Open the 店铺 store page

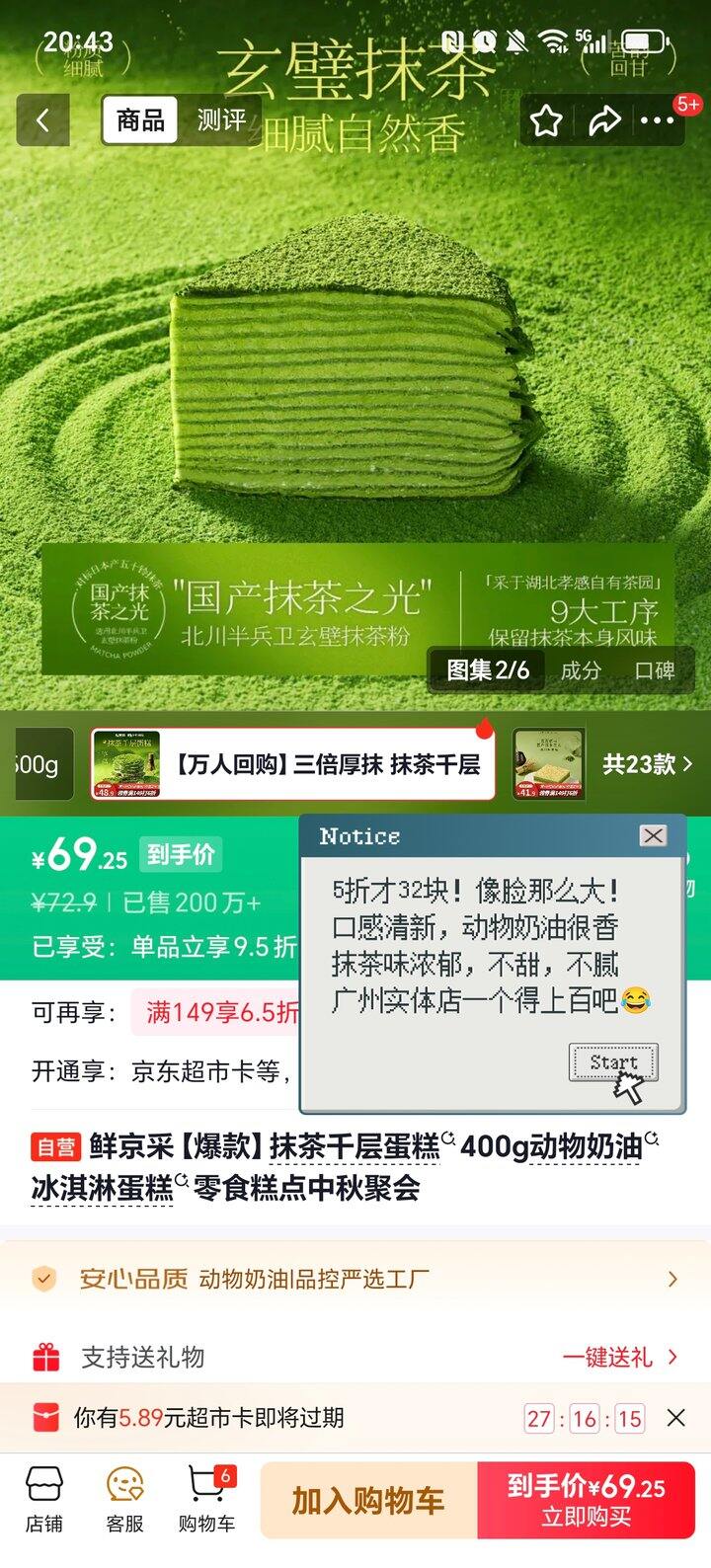44,1499
